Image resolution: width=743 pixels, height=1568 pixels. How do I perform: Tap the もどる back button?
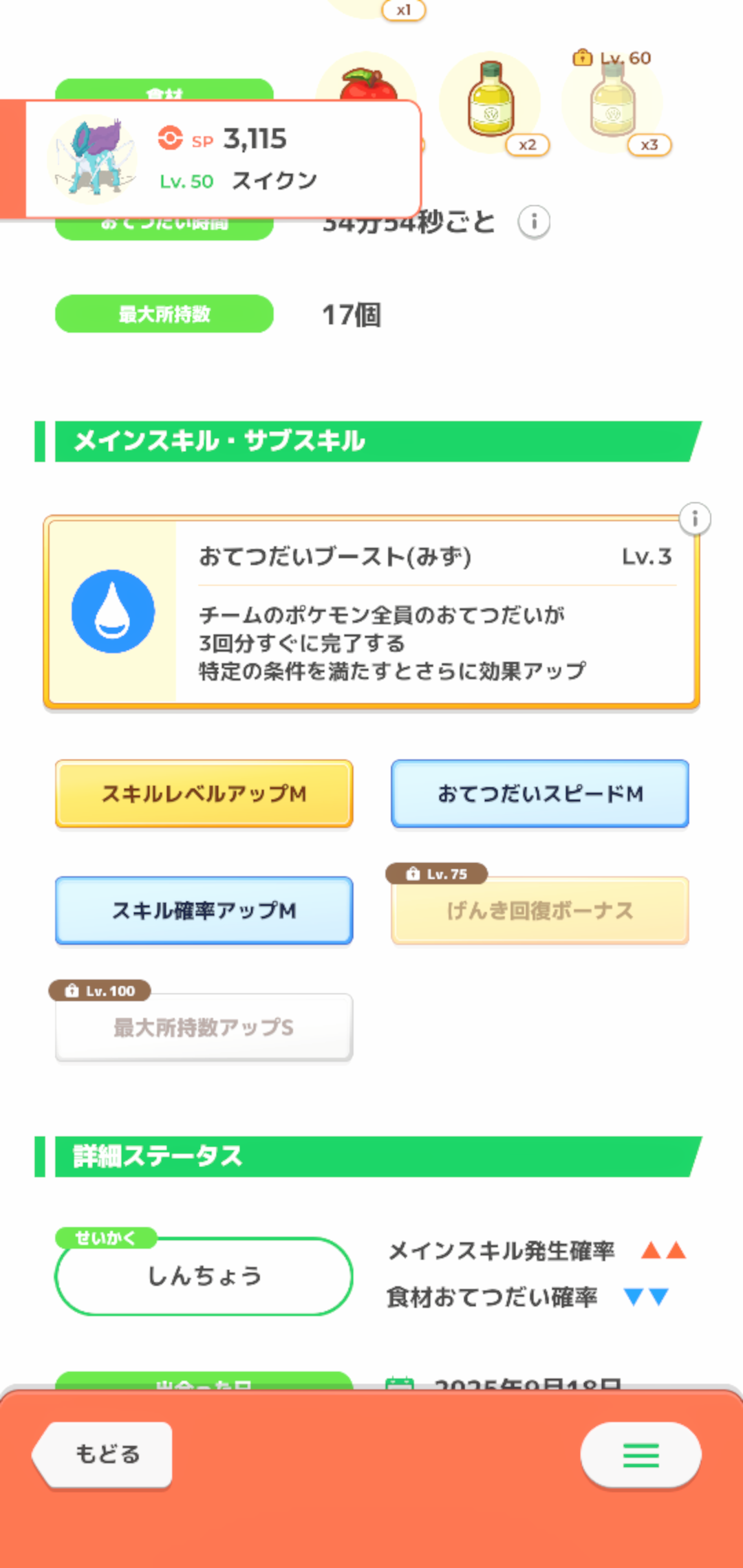point(103,1454)
